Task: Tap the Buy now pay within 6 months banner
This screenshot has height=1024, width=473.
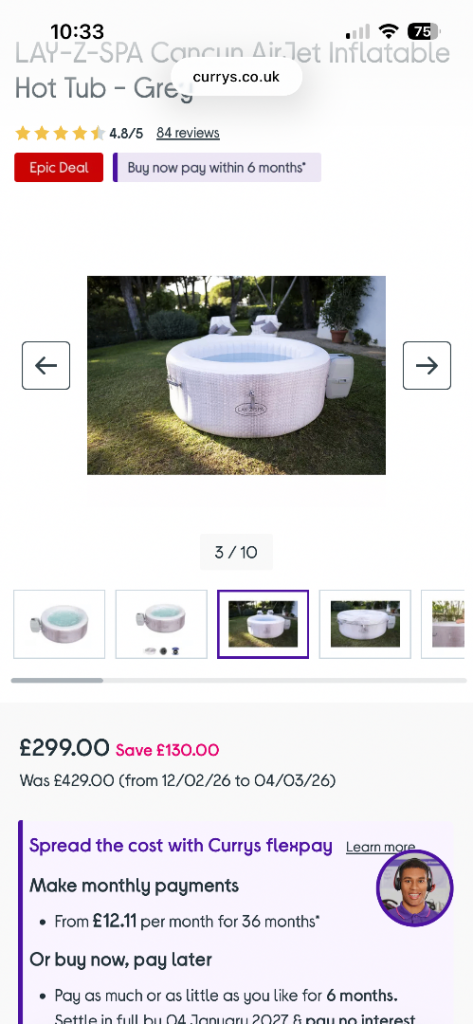Action: pos(217,168)
